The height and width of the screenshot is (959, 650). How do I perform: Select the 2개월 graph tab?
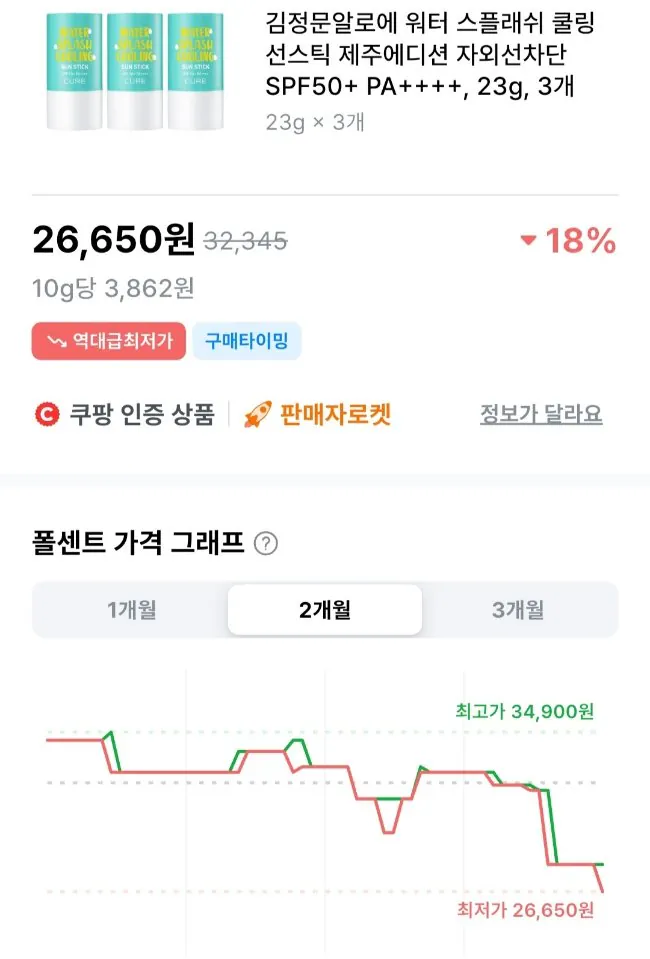click(325, 610)
